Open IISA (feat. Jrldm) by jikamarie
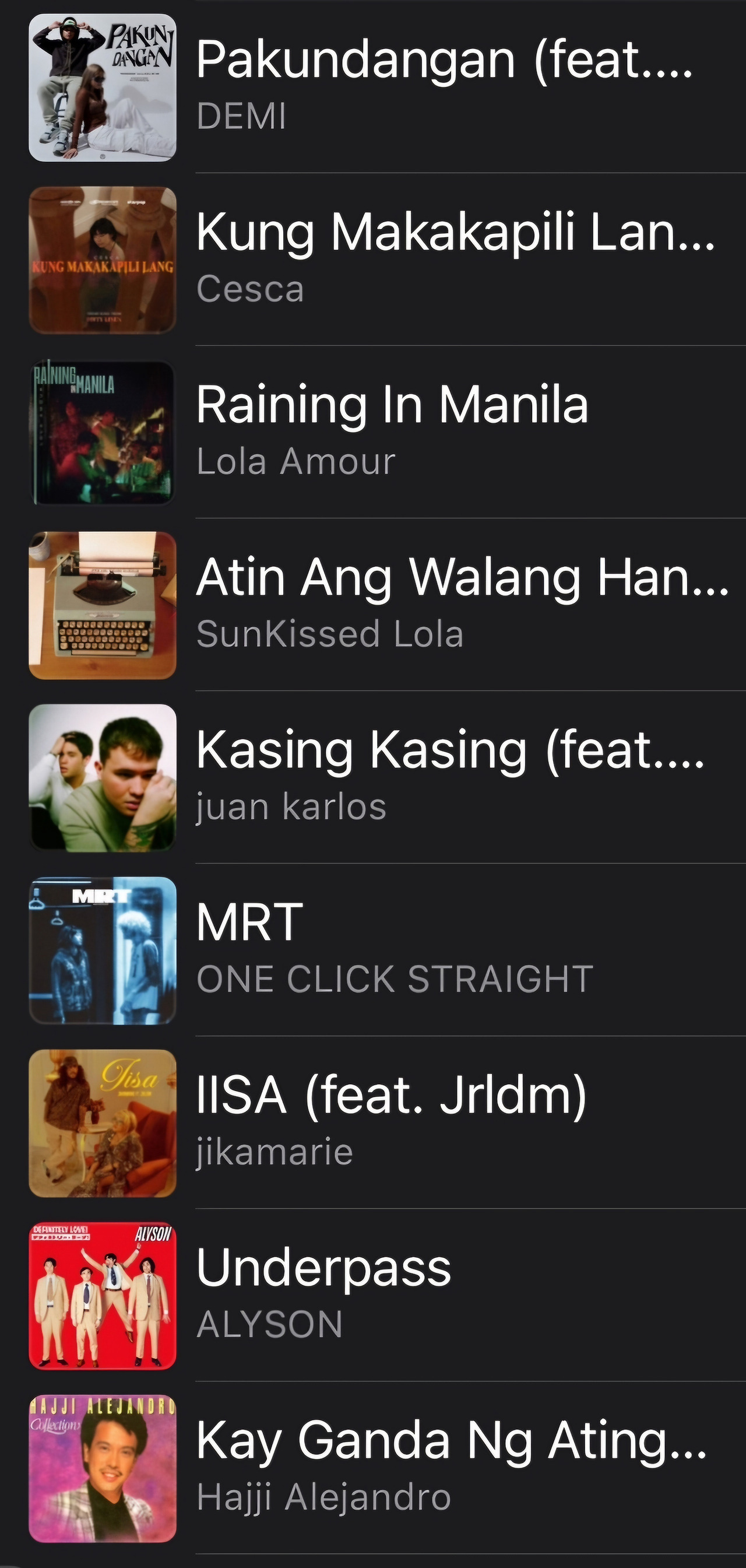 coord(373,1123)
